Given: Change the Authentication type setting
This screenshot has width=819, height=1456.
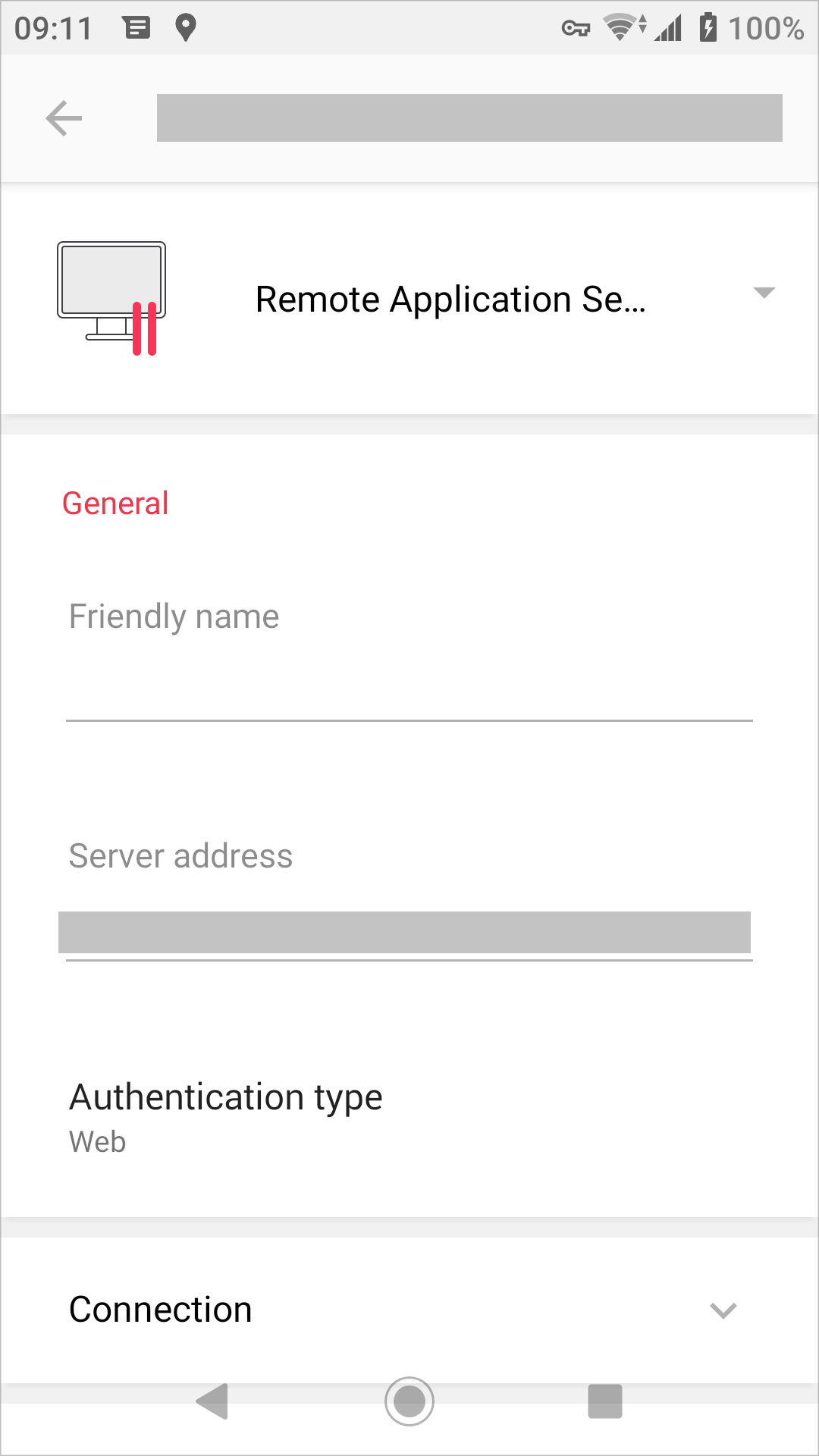Looking at the screenshot, I should [x=226, y=1116].
